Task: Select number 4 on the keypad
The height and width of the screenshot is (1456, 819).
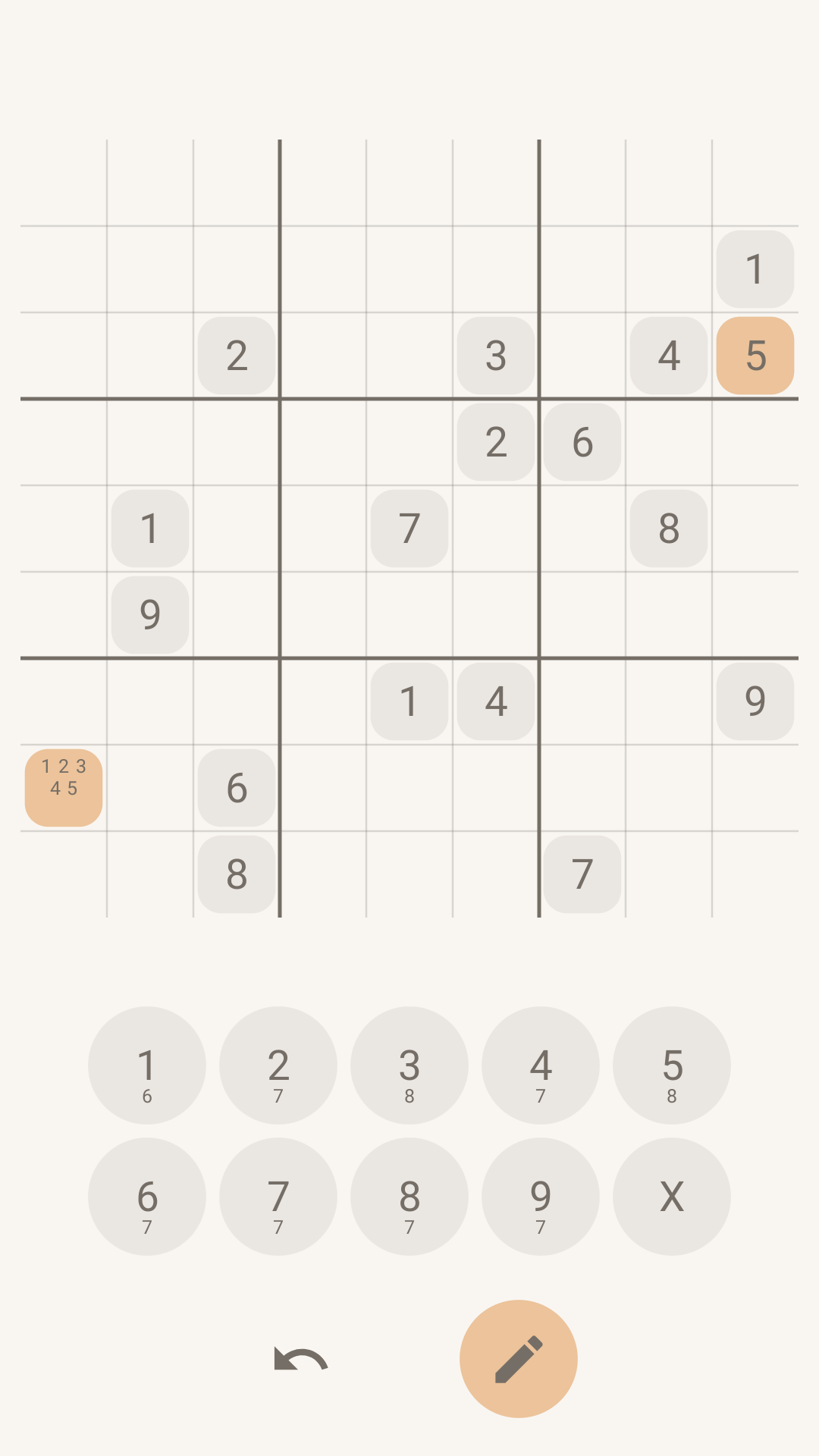Action: (541, 1065)
